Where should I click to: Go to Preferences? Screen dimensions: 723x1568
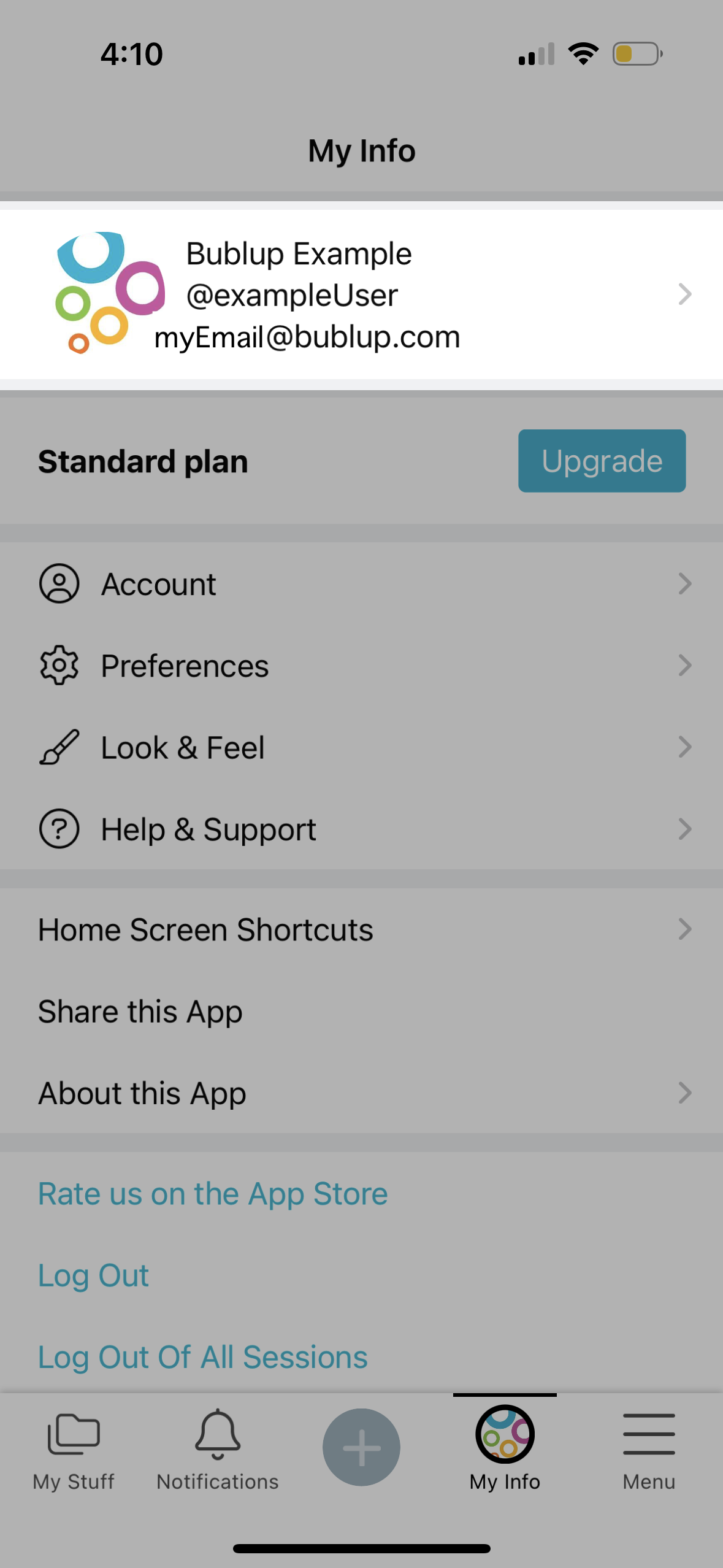(x=361, y=666)
